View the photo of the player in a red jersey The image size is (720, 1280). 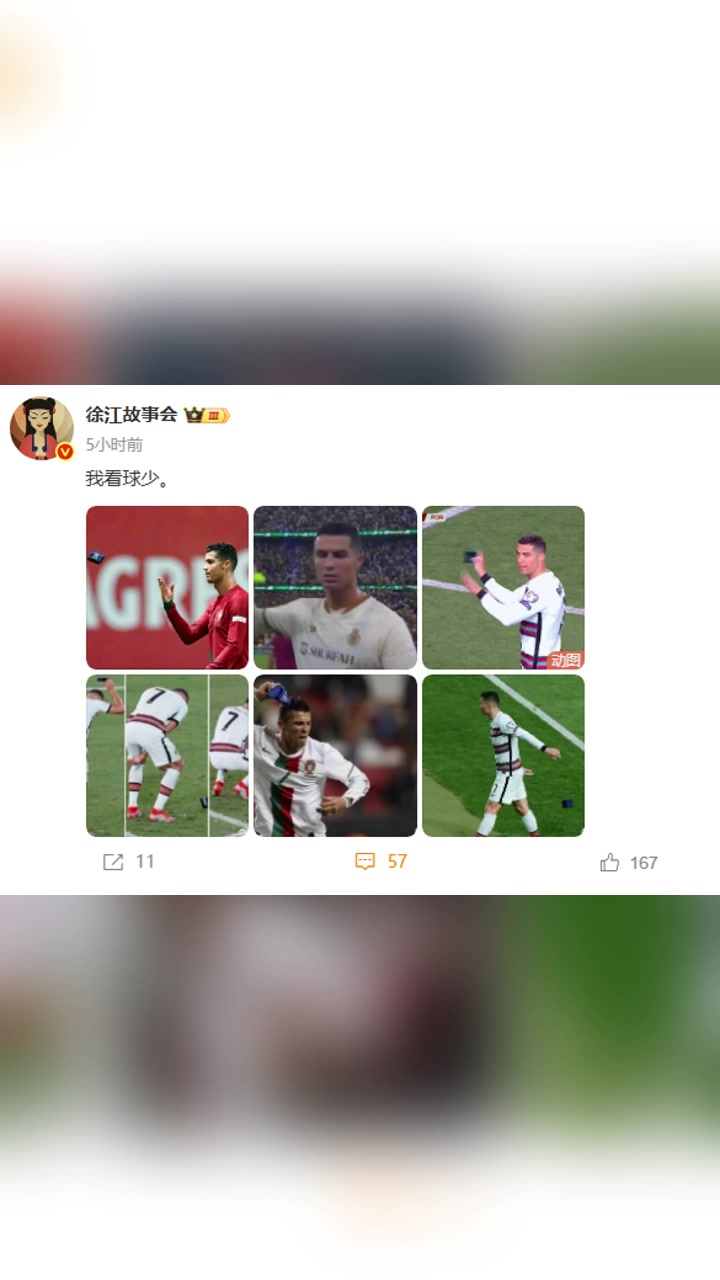pos(167,587)
